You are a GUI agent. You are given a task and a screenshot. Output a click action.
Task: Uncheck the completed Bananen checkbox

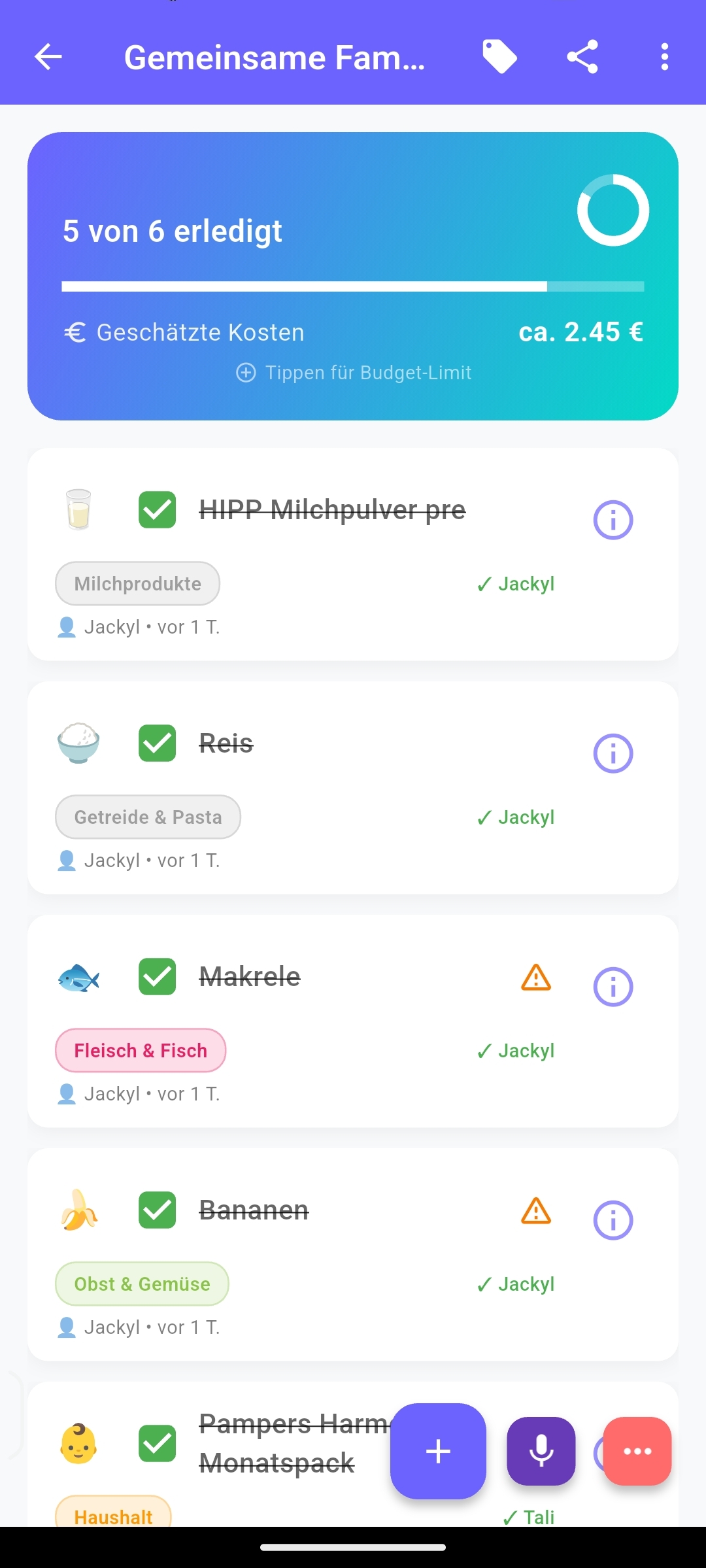157,1210
